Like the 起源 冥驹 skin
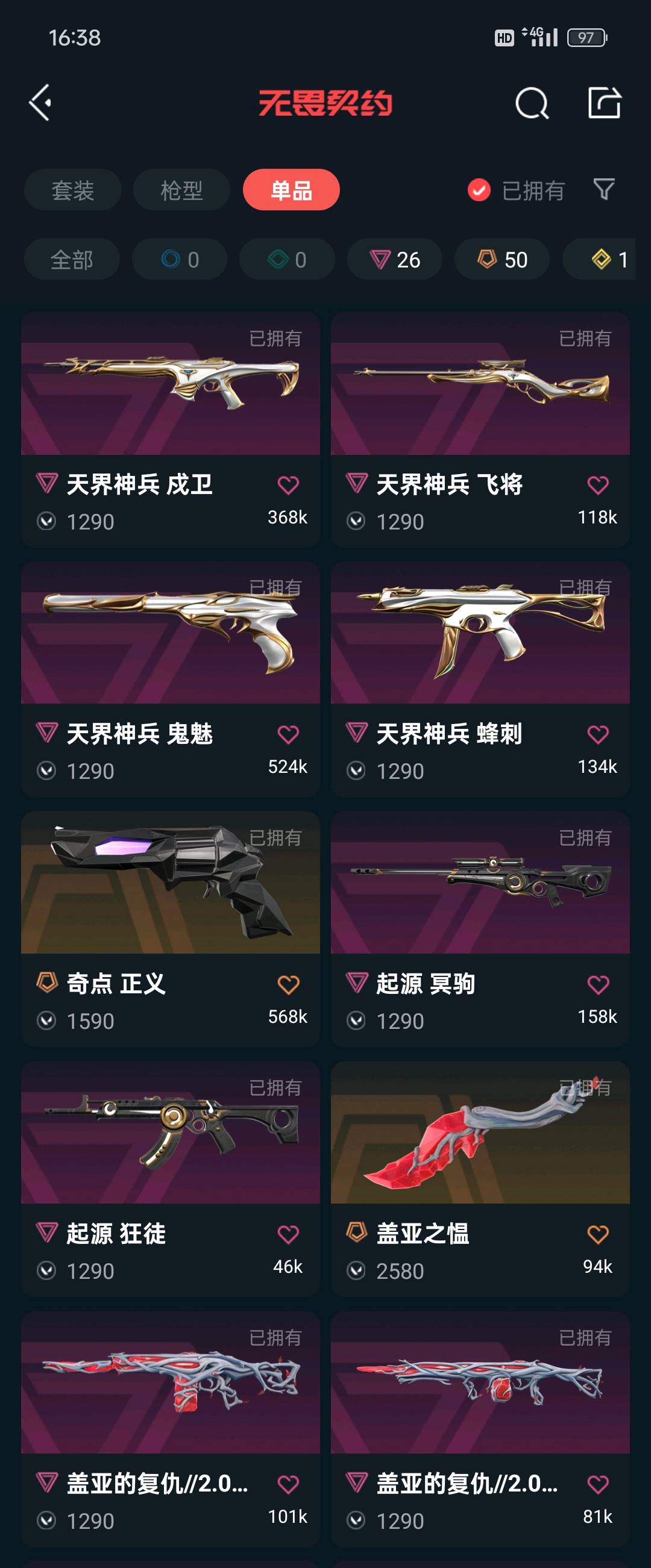Screen dimensions: 651x1568 (597, 984)
